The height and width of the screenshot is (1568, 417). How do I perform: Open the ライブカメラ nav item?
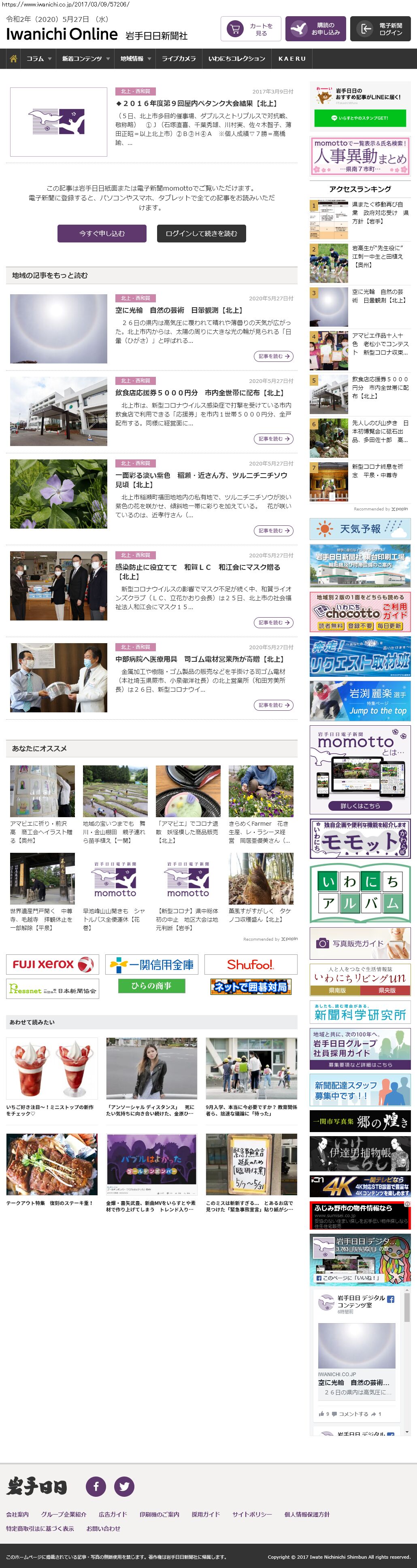[179, 58]
